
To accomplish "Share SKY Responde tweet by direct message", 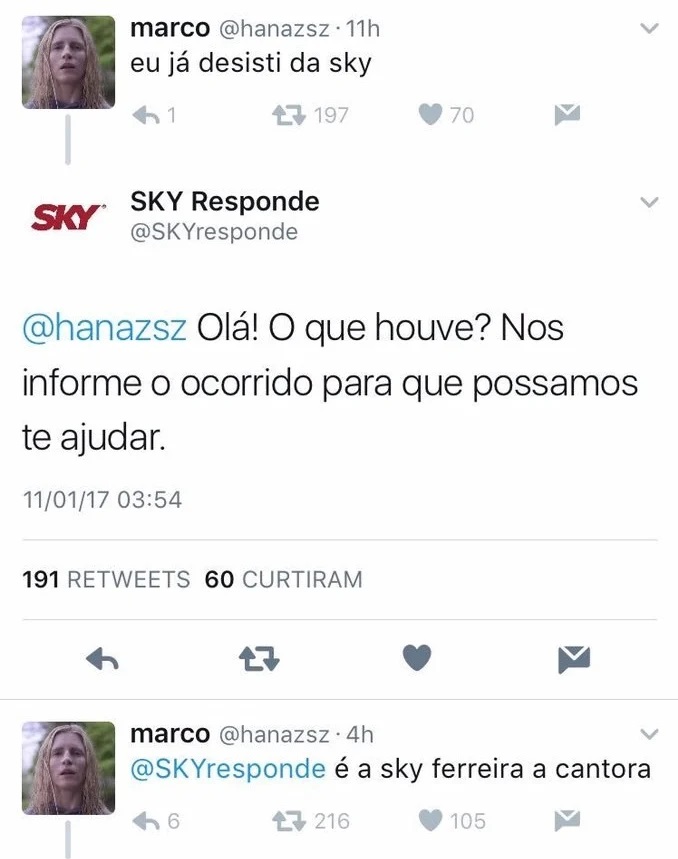I will [x=573, y=657].
